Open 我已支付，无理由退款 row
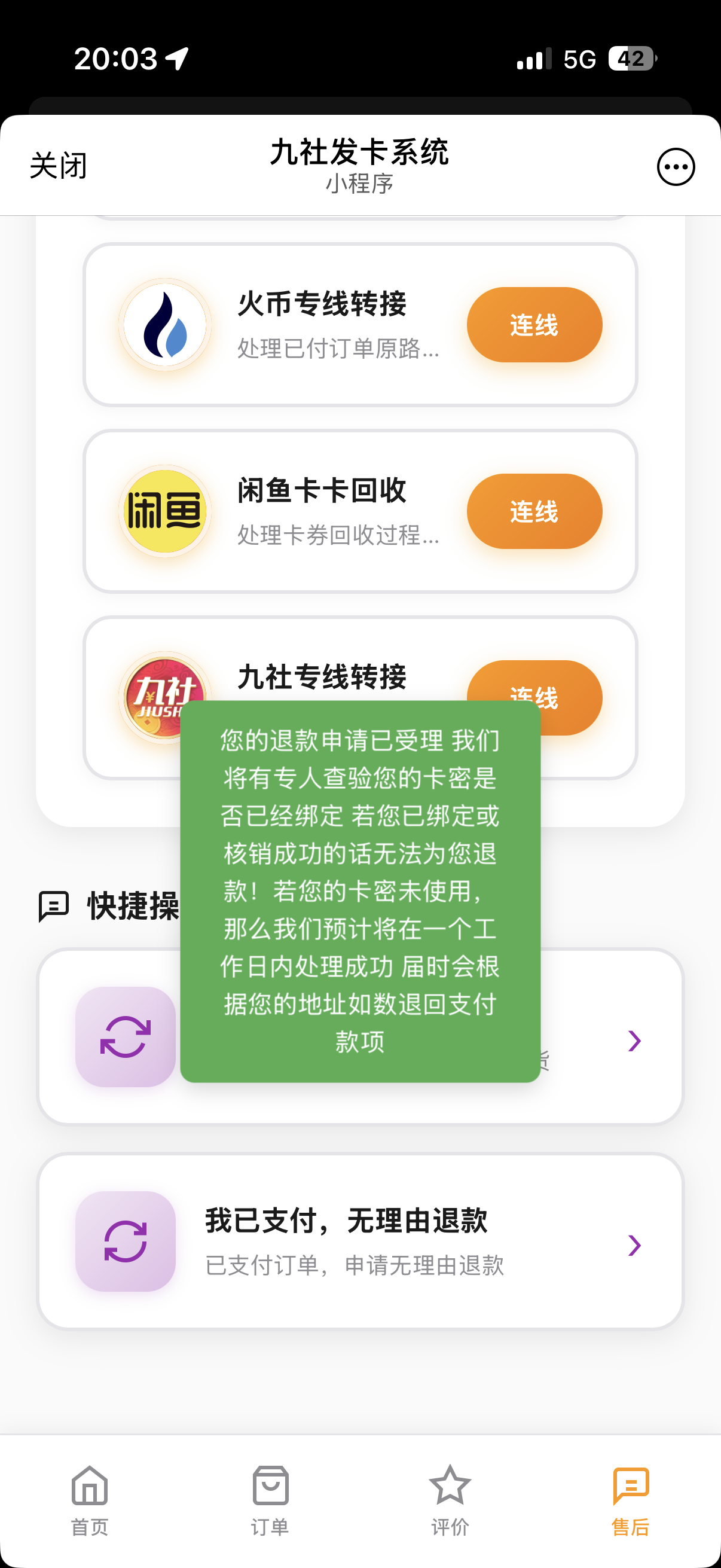Viewport: 721px width, 1568px height. [360, 1240]
